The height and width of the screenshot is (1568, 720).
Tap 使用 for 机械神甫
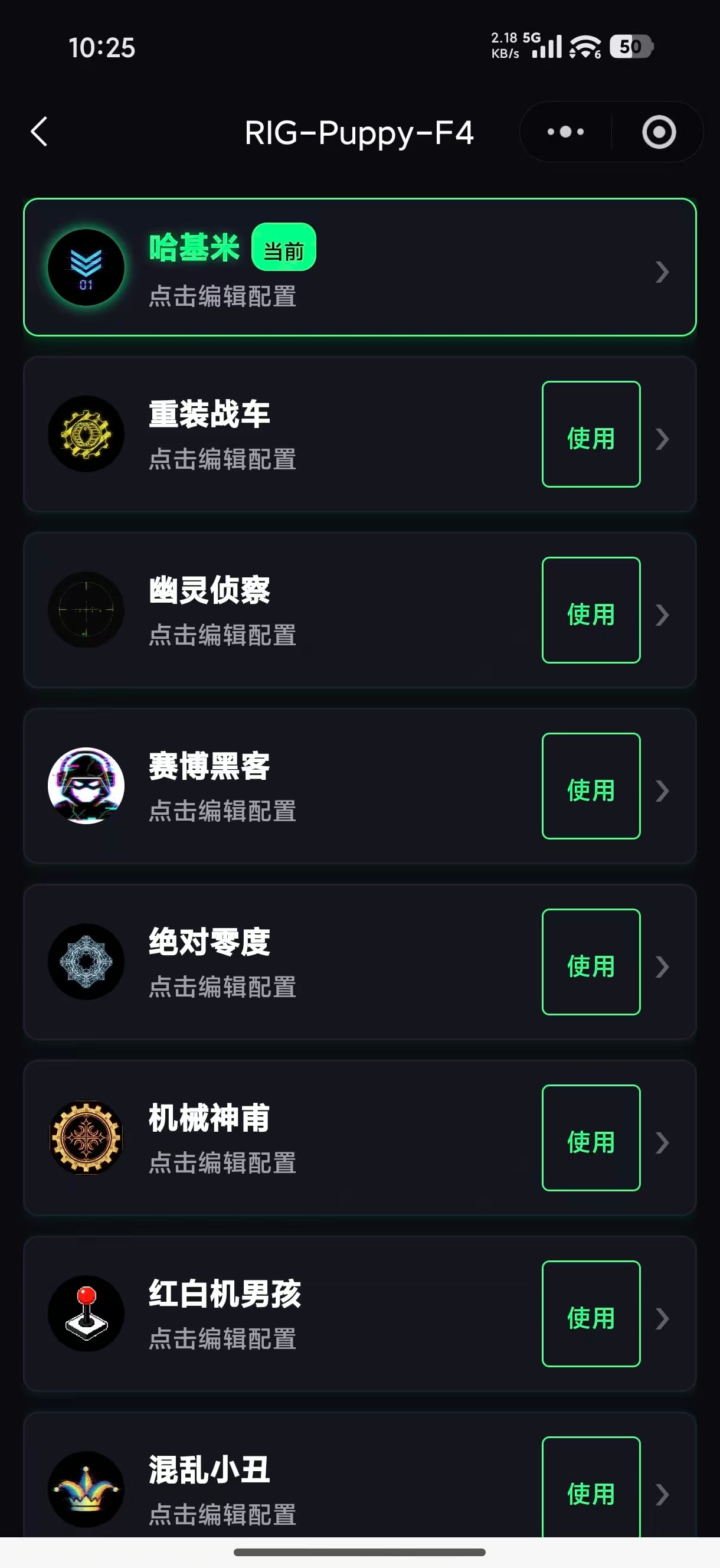pyautogui.click(x=591, y=1138)
